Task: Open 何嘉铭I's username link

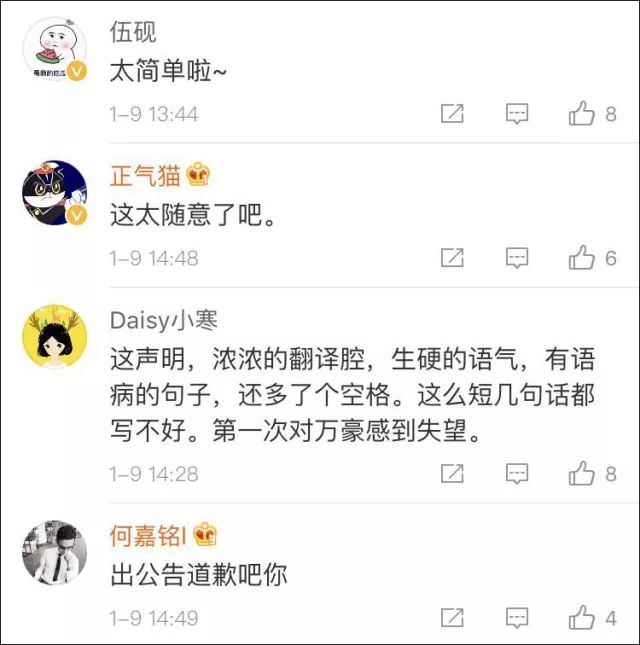Action: coord(148,536)
